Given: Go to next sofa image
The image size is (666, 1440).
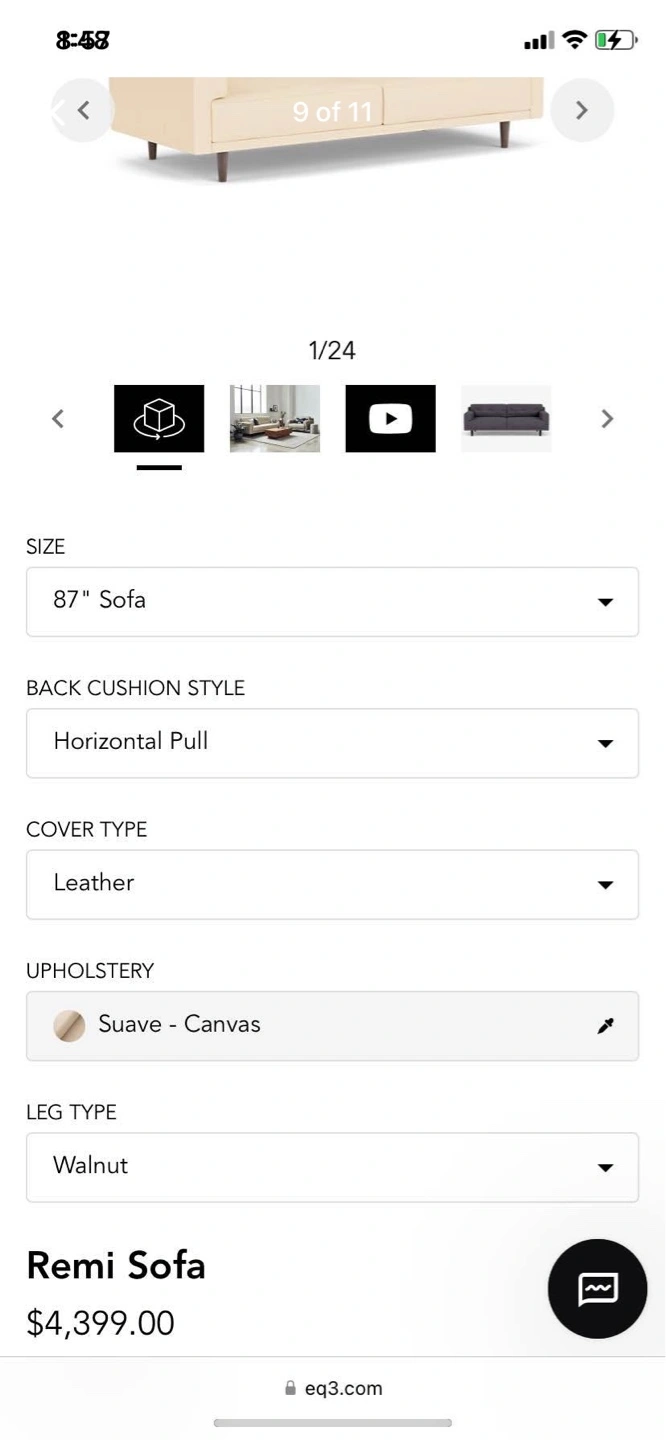Looking at the screenshot, I should [x=581, y=110].
